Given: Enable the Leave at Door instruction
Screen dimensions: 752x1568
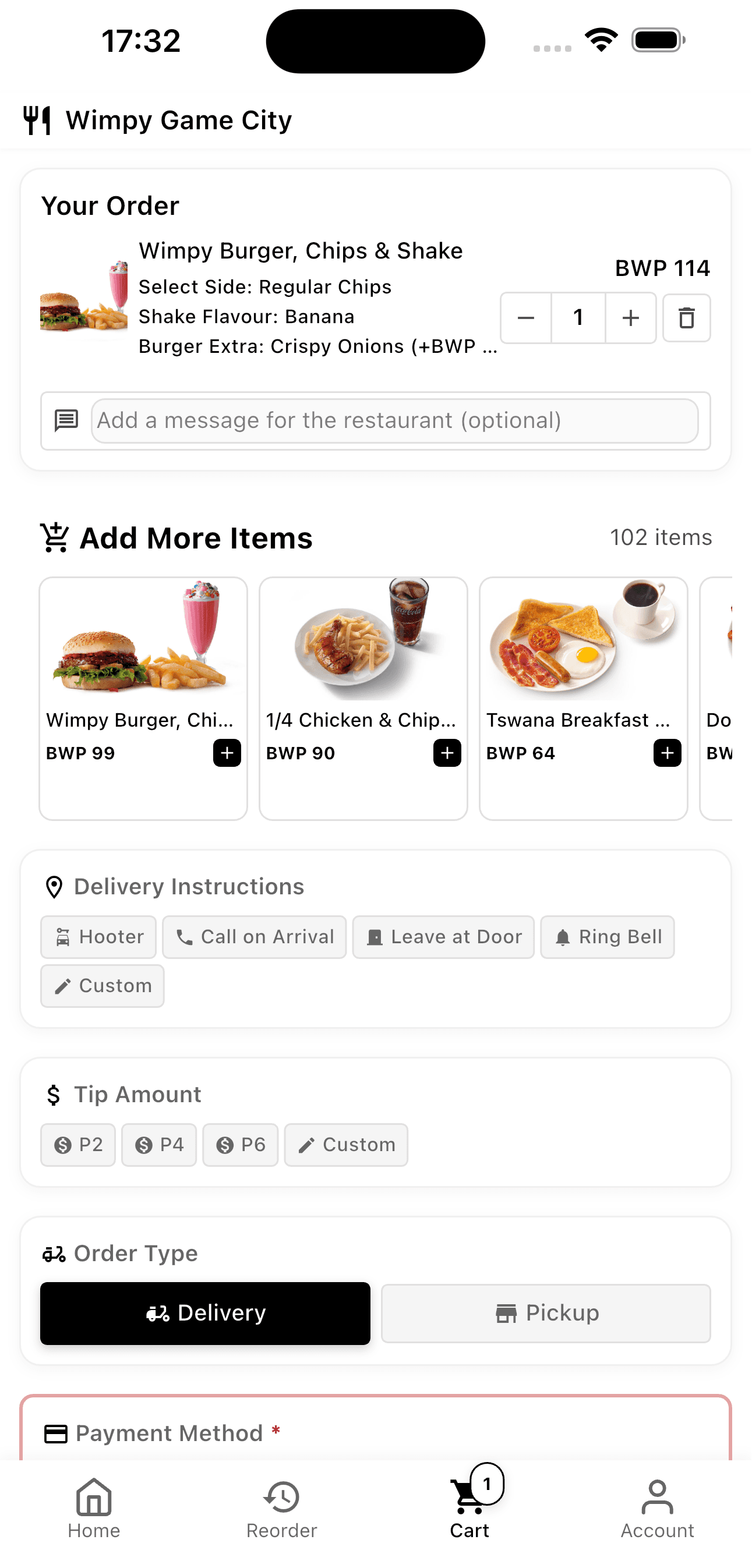Looking at the screenshot, I should (443, 937).
